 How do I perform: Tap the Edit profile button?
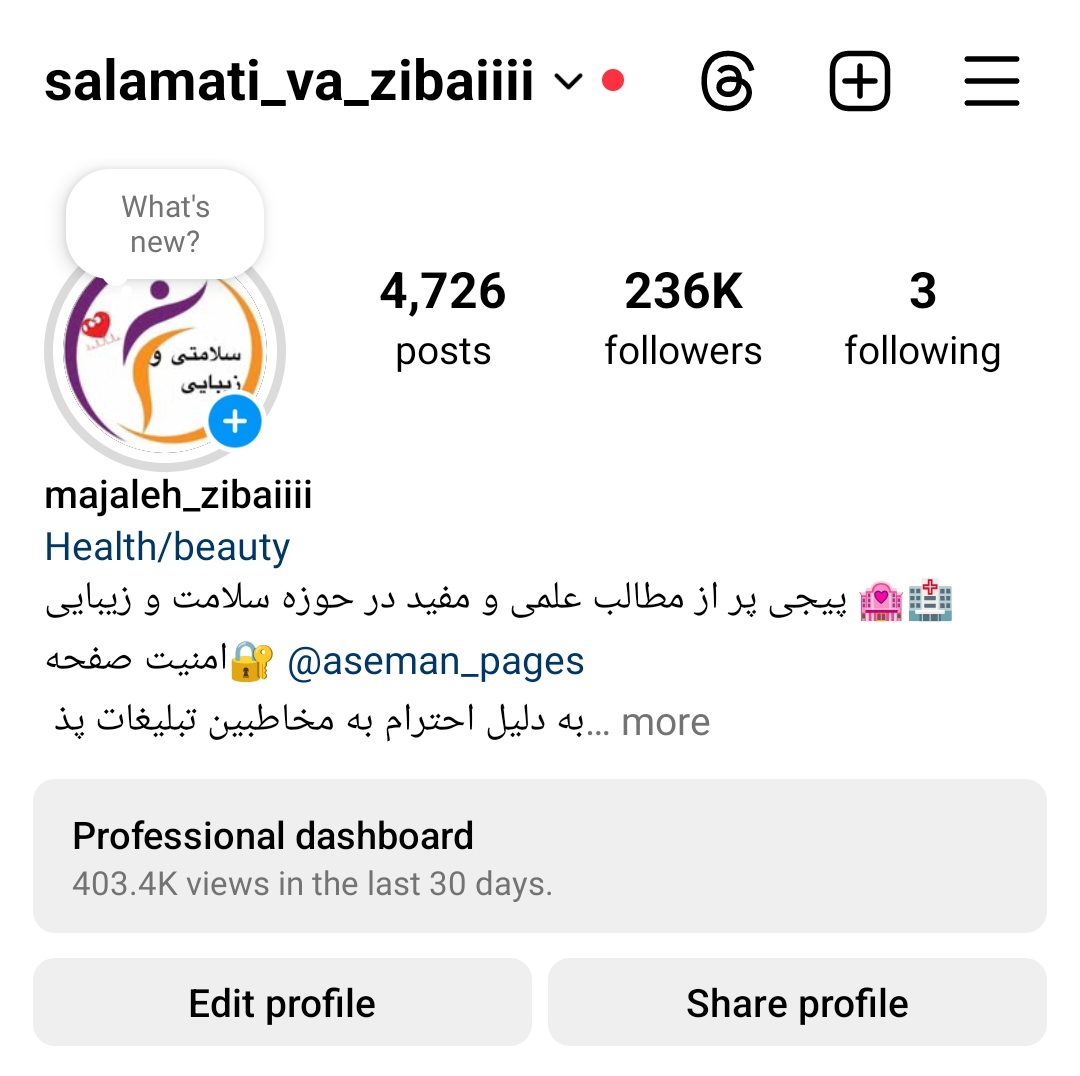pyautogui.click(x=282, y=1003)
